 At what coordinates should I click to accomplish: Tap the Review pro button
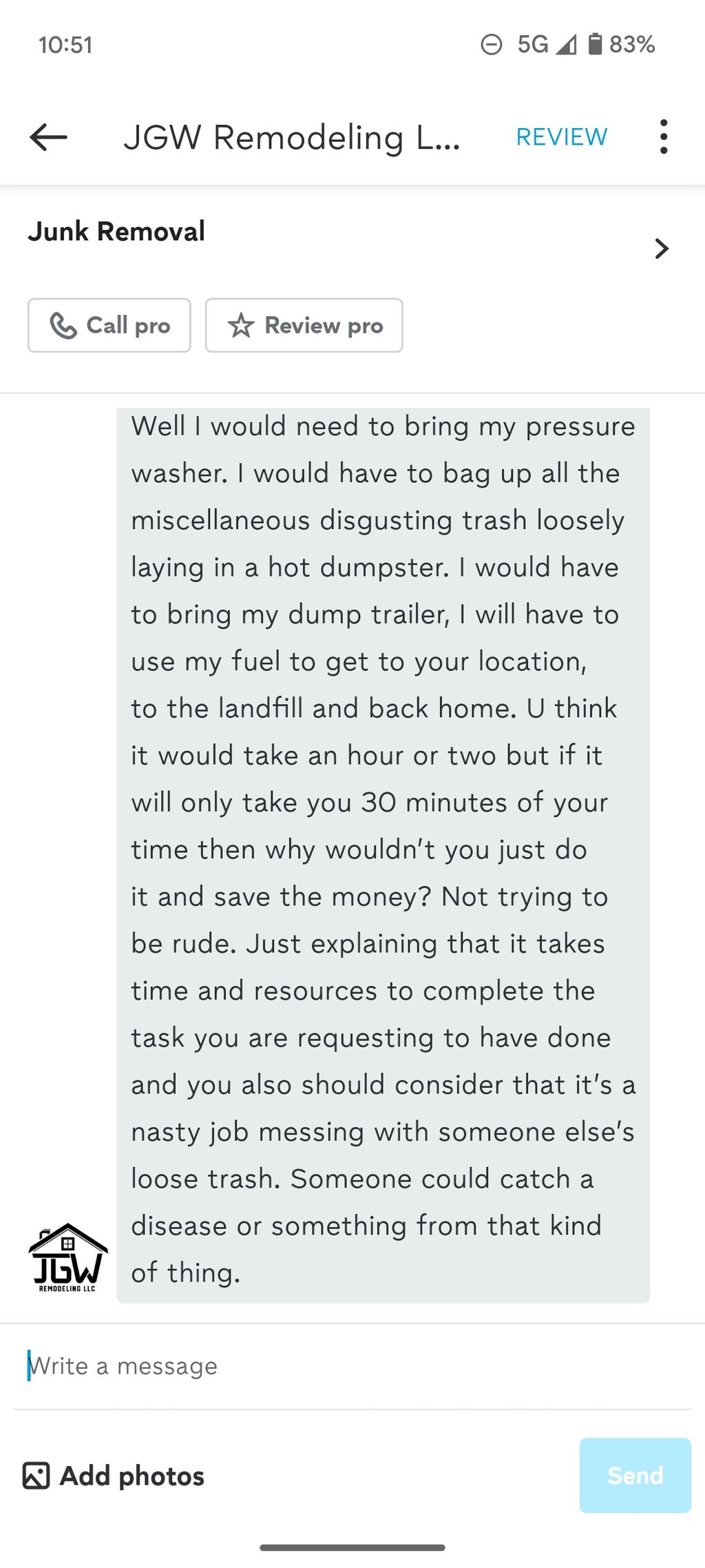[x=304, y=325]
